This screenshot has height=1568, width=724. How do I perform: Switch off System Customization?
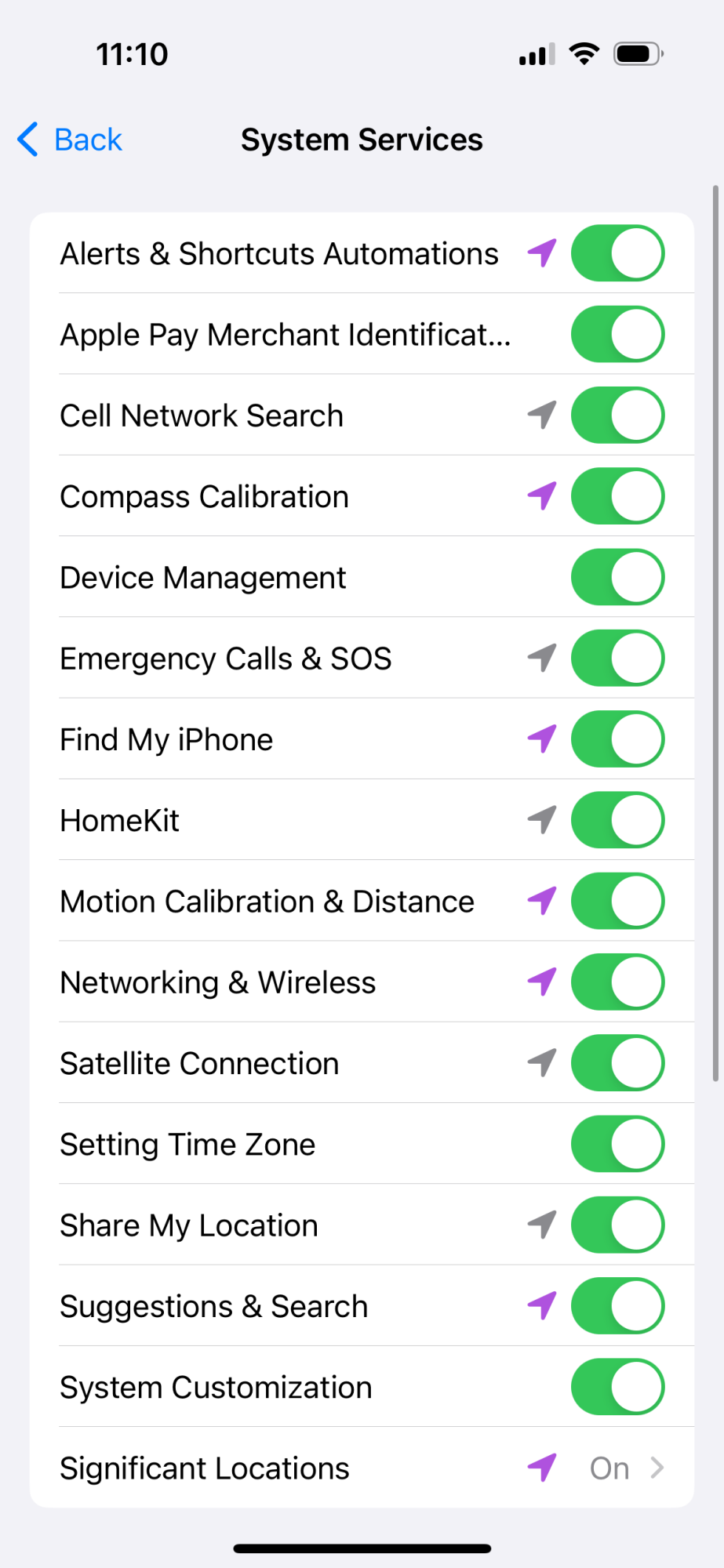[x=617, y=1388]
